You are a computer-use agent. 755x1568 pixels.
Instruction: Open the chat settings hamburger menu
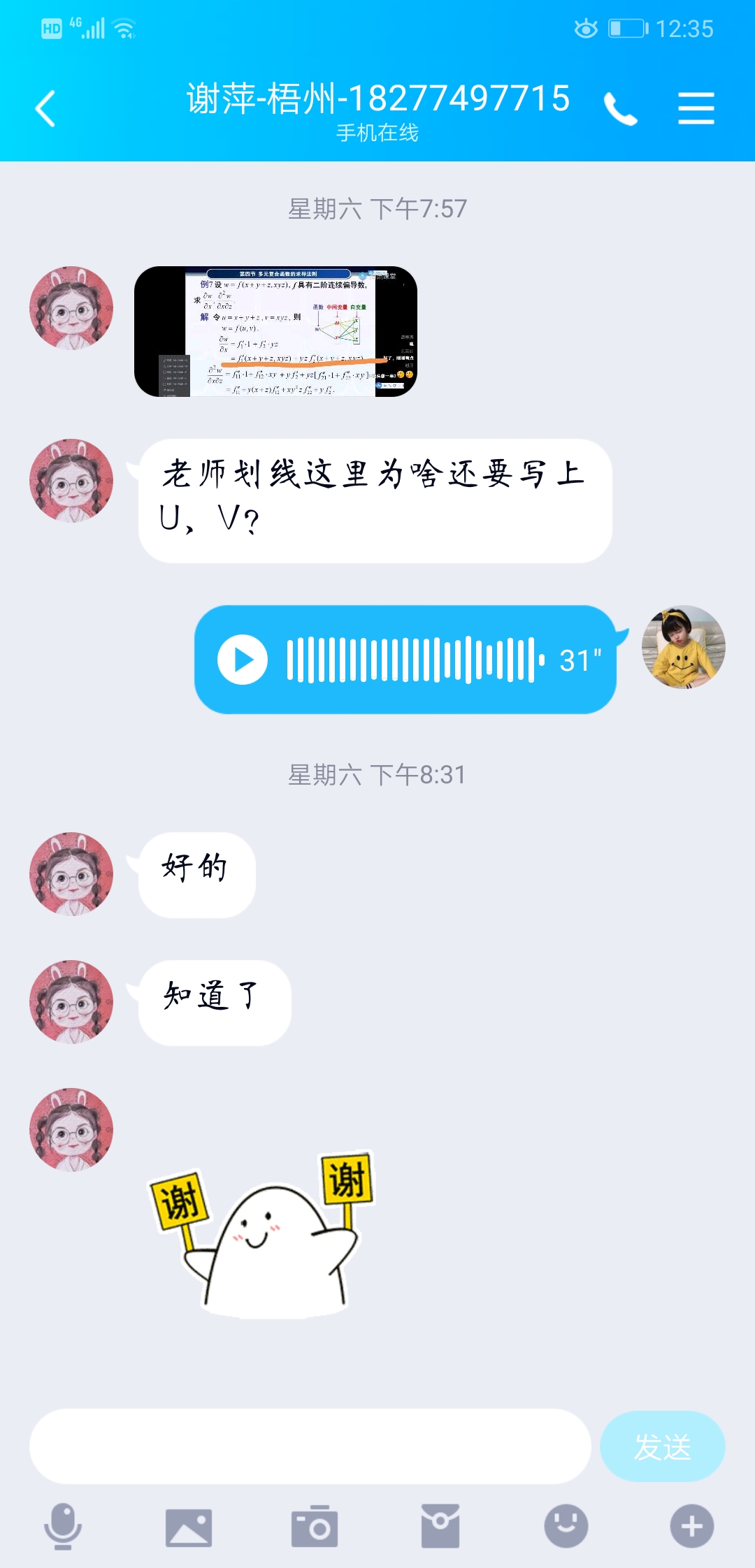[x=696, y=109]
